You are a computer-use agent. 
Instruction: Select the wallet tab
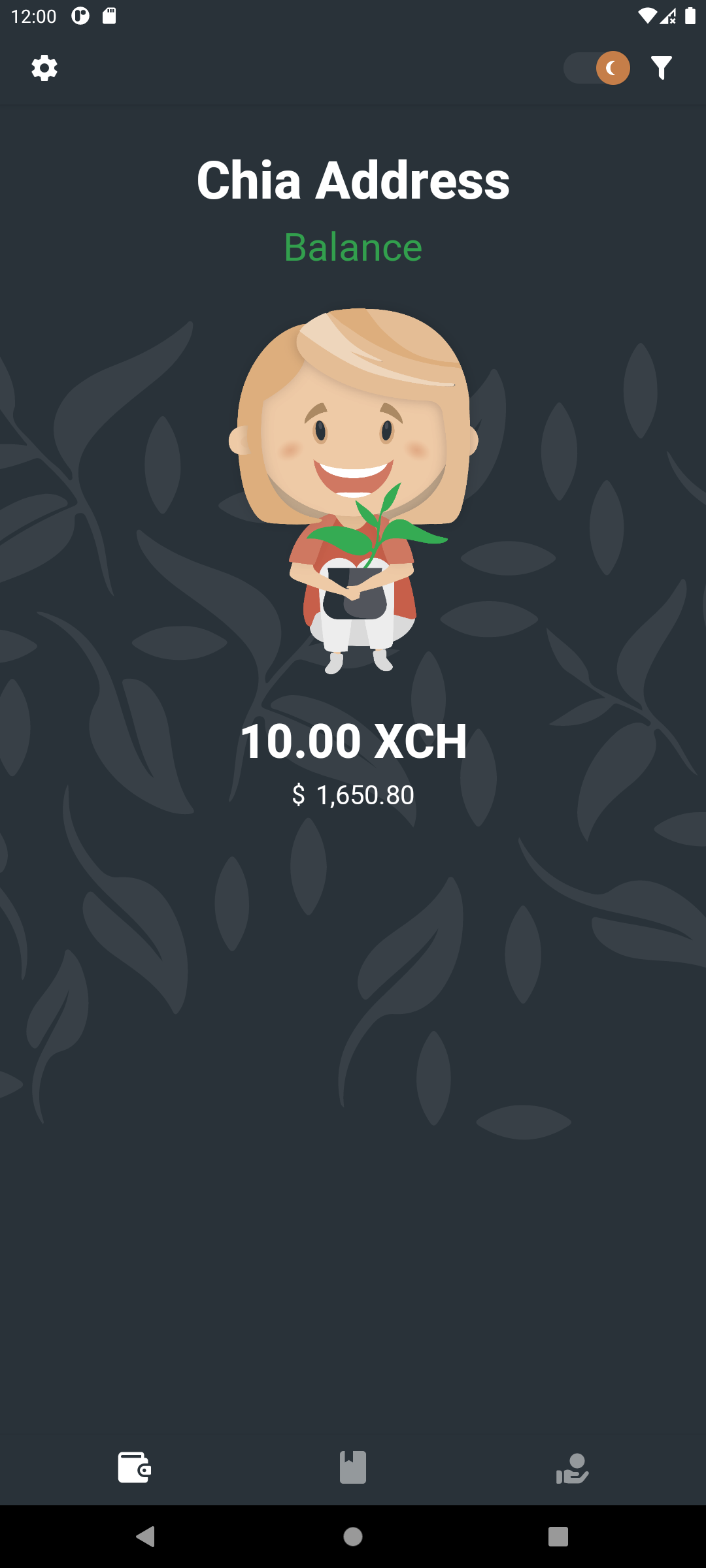click(x=134, y=1467)
